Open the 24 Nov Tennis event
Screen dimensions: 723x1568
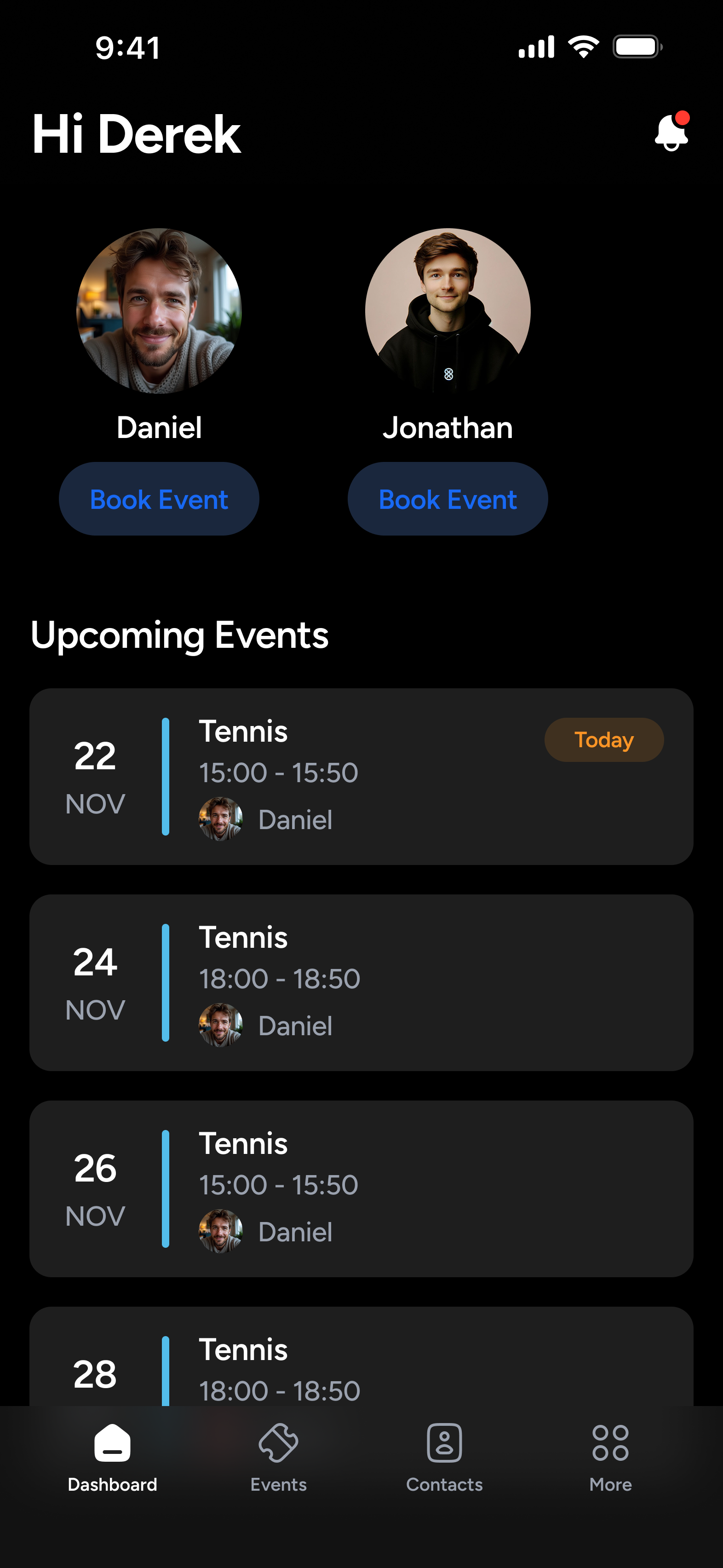point(361,982)
